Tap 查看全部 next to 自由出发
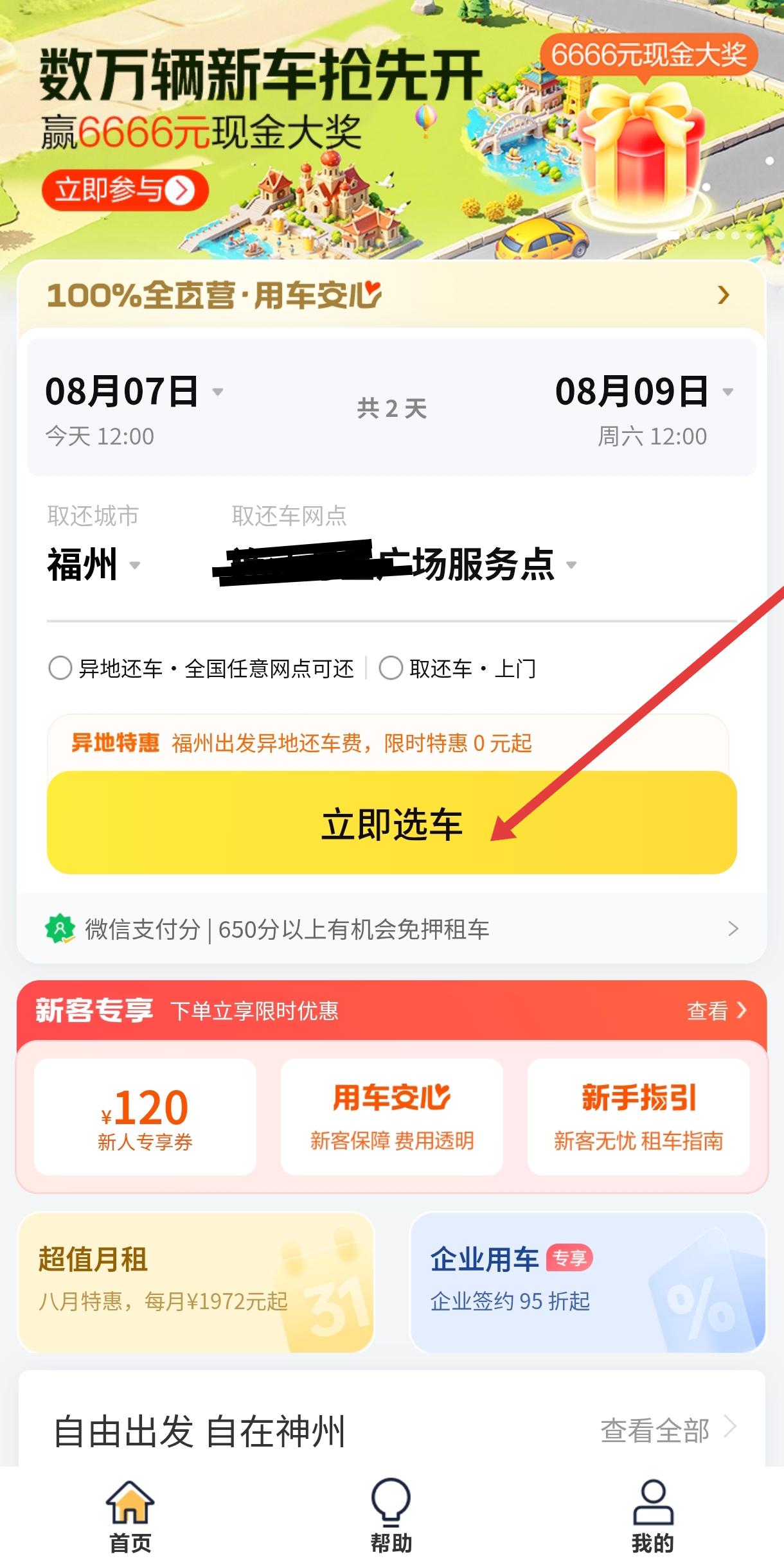The width and height of the screenshot is (784, 1568). (667, 1430)
